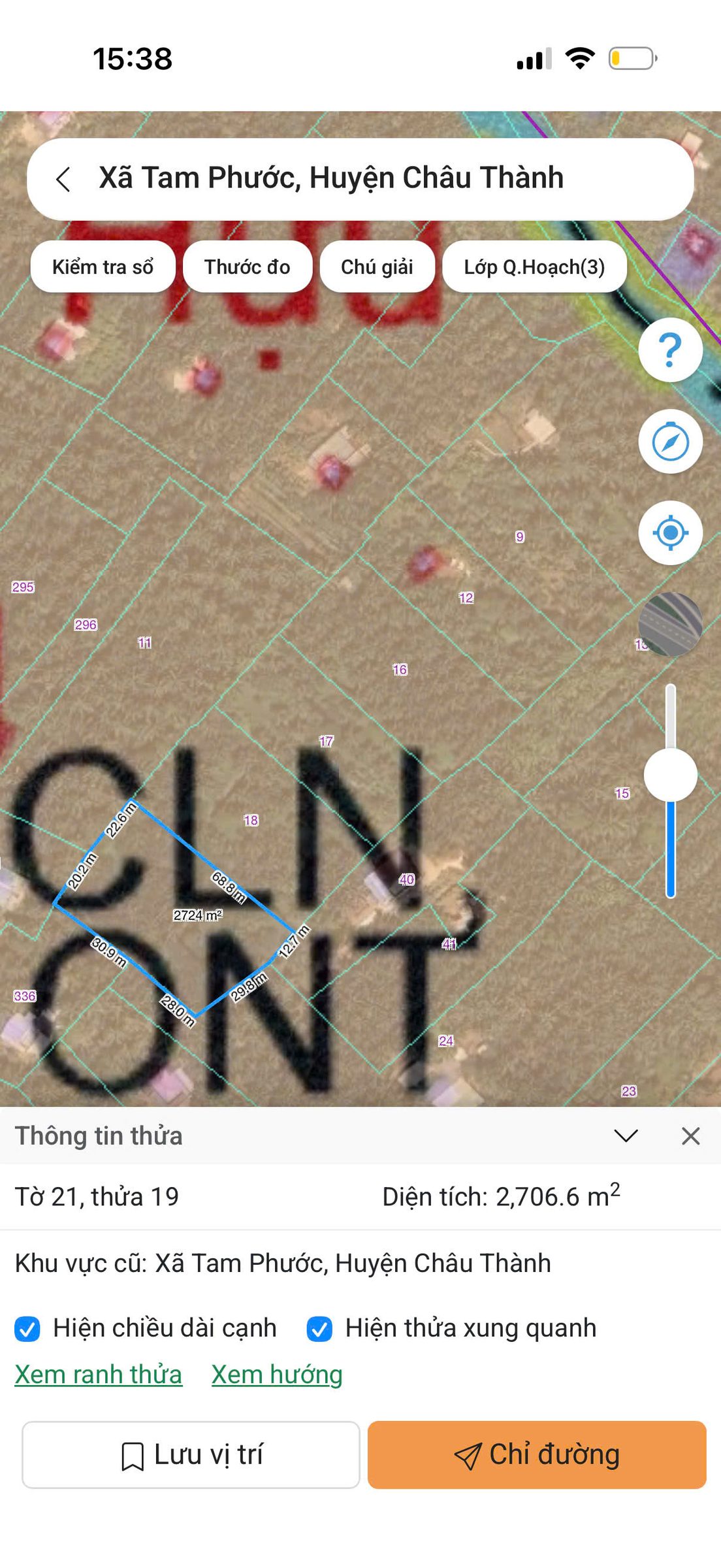721x1568 pixels.
Task: Tap the compass button
Action: coord(670,442)
